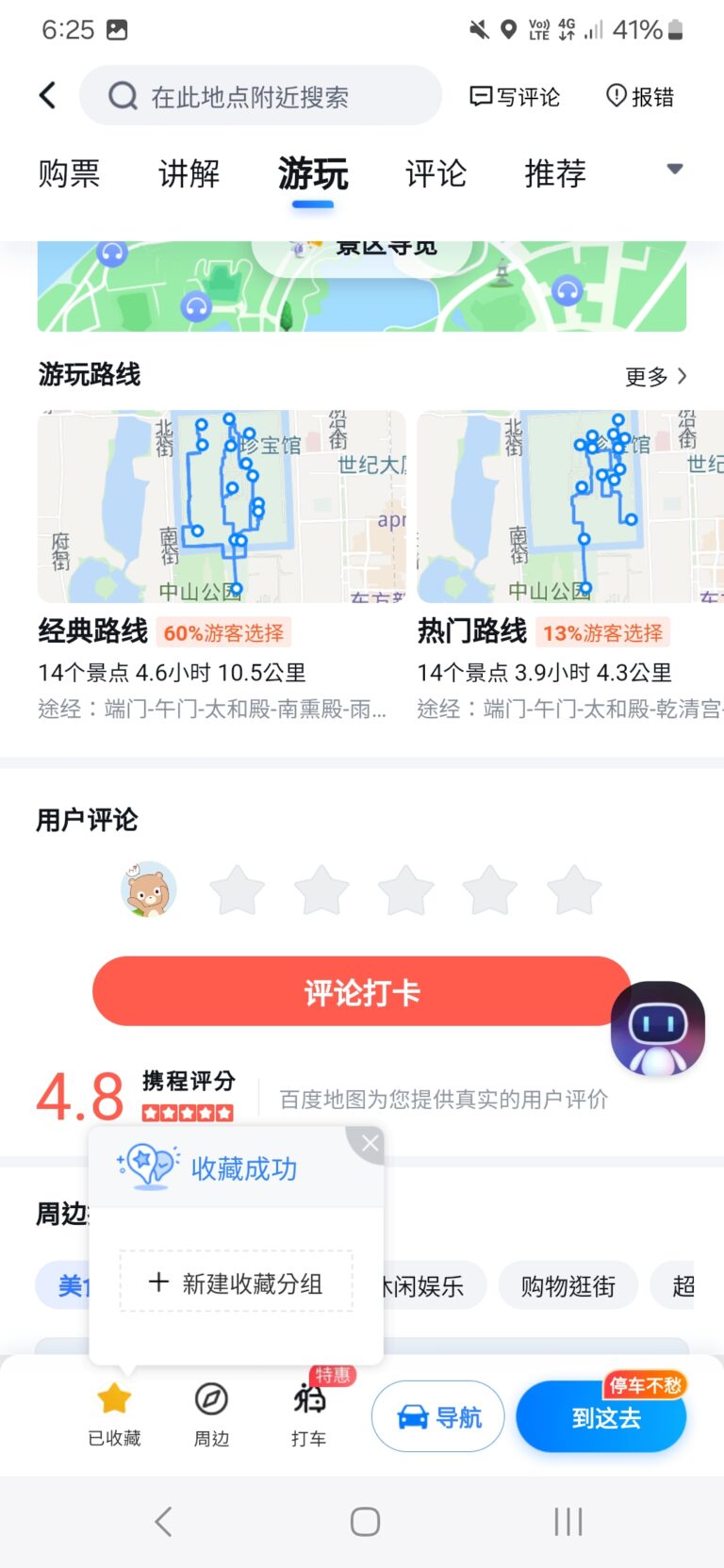Switch to the 购票 tab
The height and width of the screenshot is (1568, 724).
point(69,173)
